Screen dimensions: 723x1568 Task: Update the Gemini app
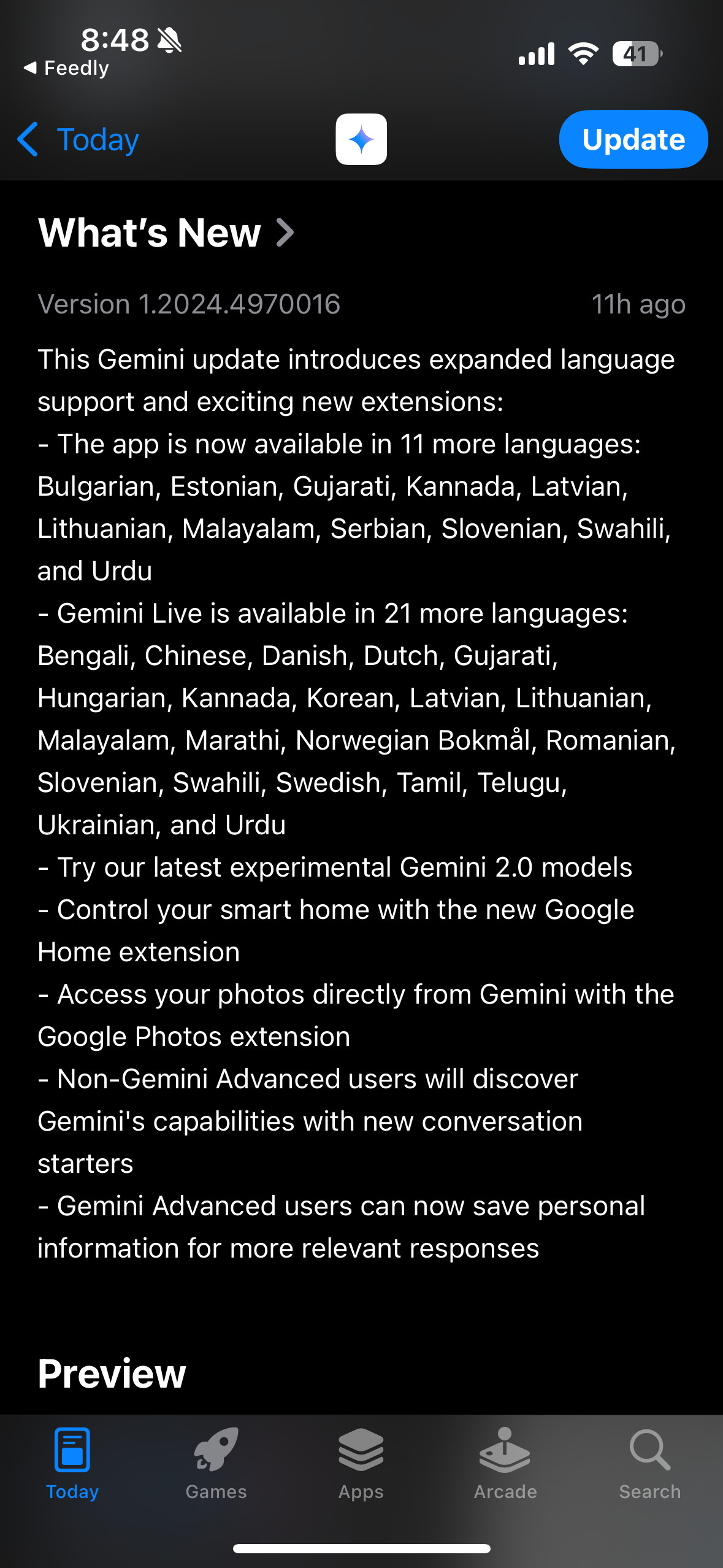633,140
